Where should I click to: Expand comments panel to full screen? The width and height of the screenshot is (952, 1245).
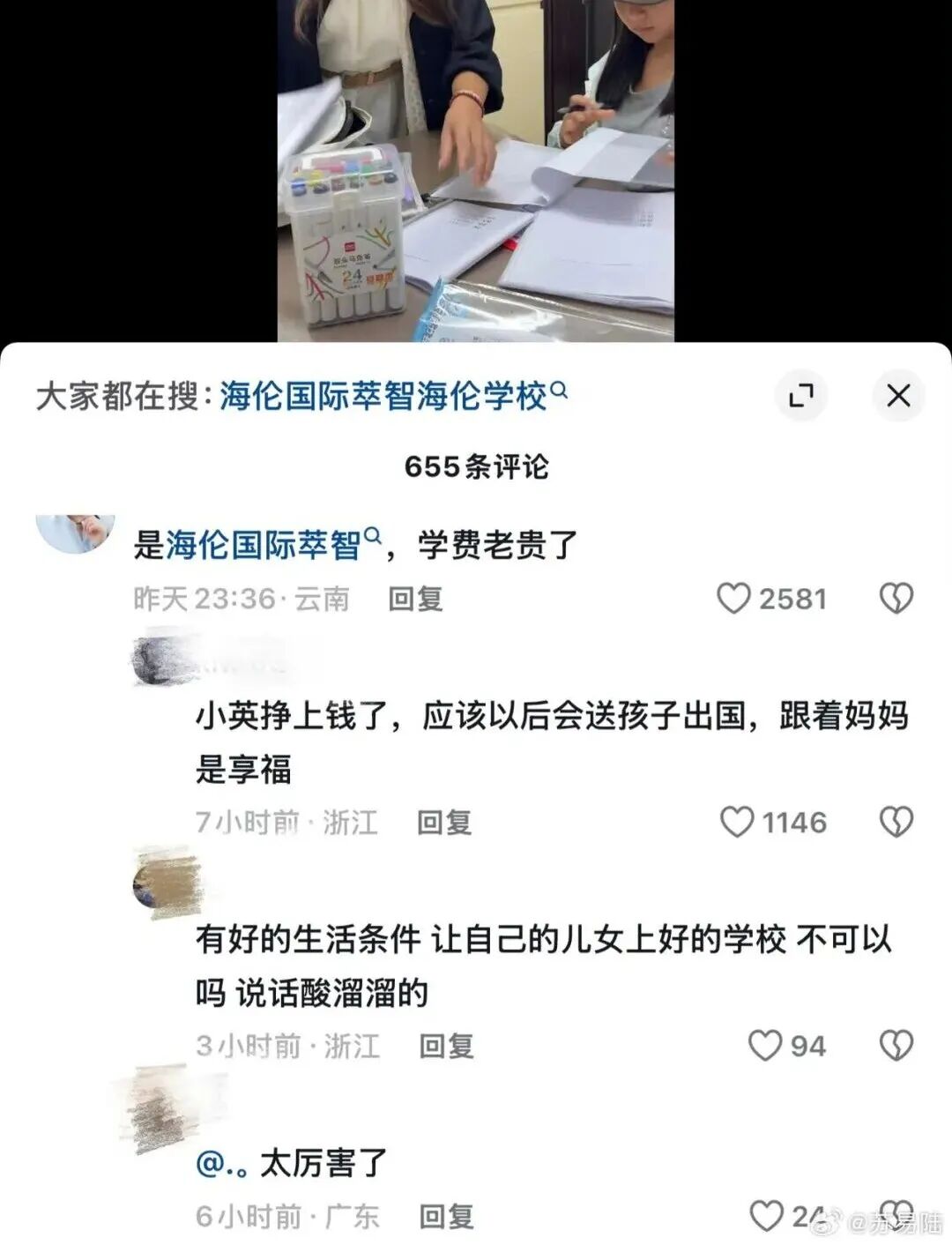pyautogui.click(x=800, y=395)
